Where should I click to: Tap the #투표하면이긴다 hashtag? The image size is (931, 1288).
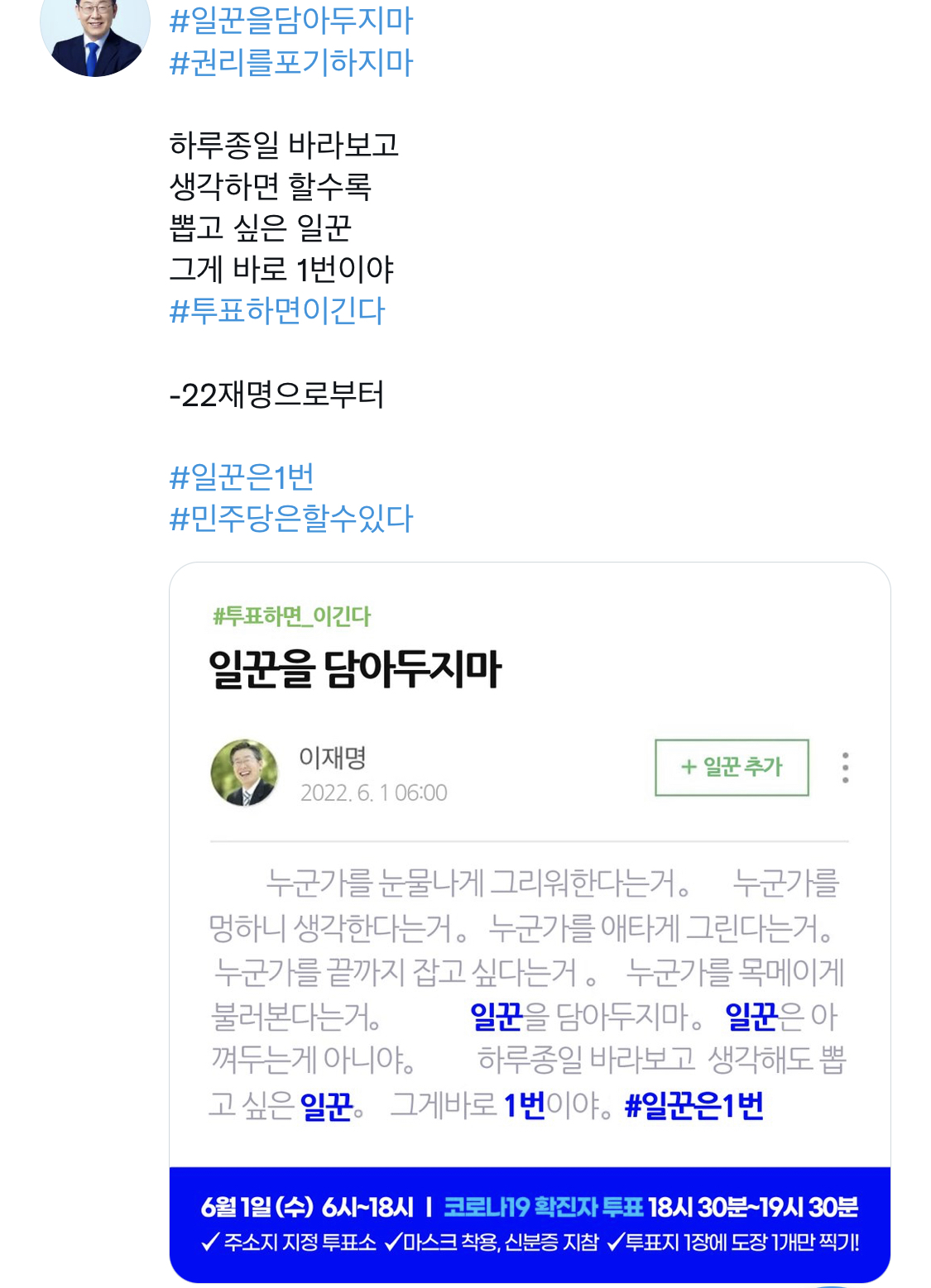(x=277, y=311)
